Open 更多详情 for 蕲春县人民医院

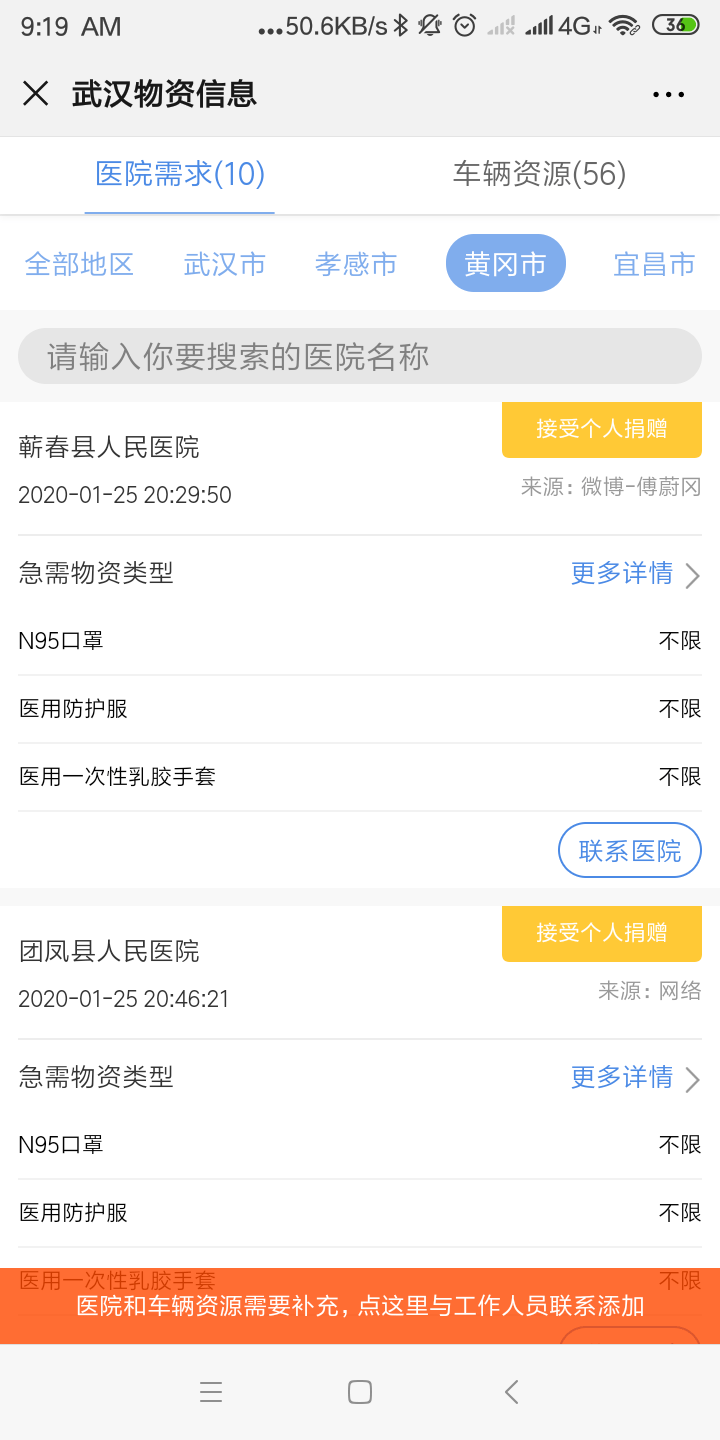635,574
